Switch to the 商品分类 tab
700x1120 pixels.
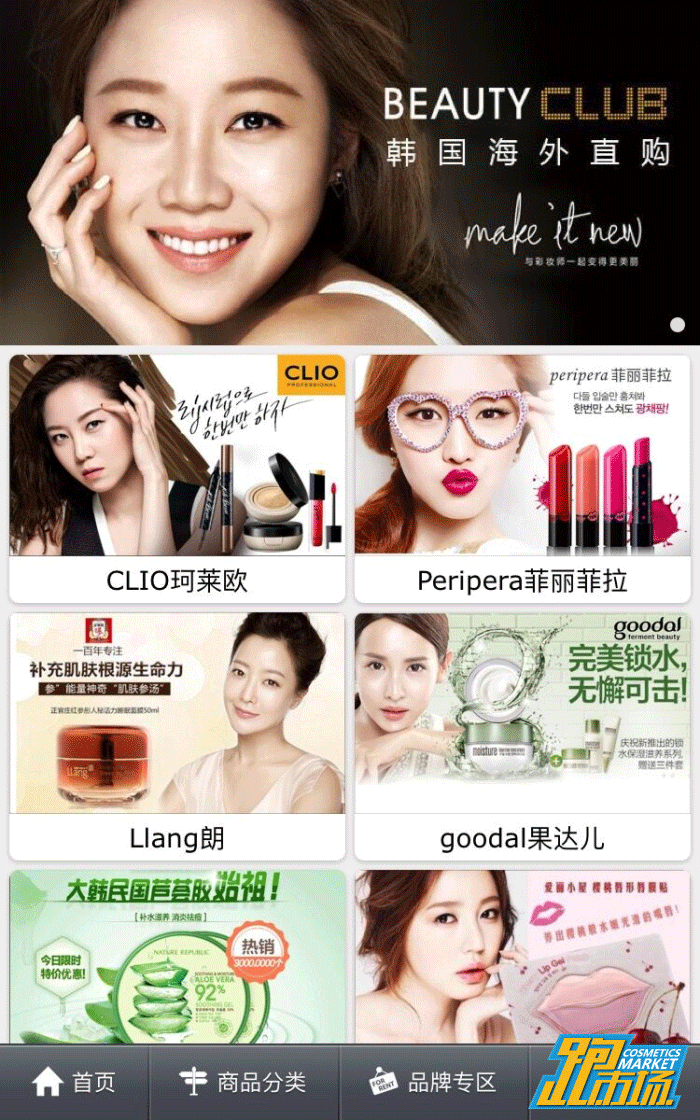point(243,1082)
